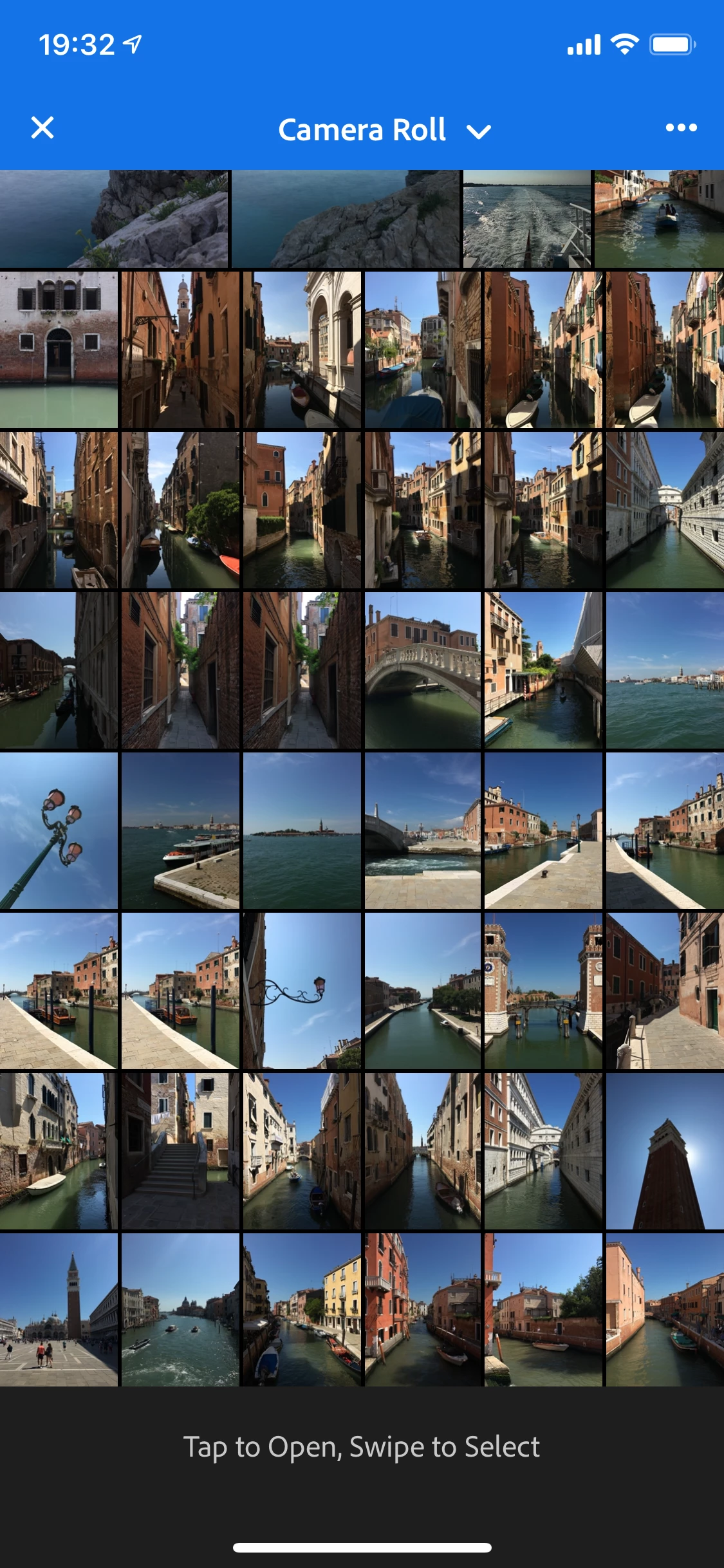Open the St Mark's square campanile photo
724x1568 pixels.
tap(59, 1309)
